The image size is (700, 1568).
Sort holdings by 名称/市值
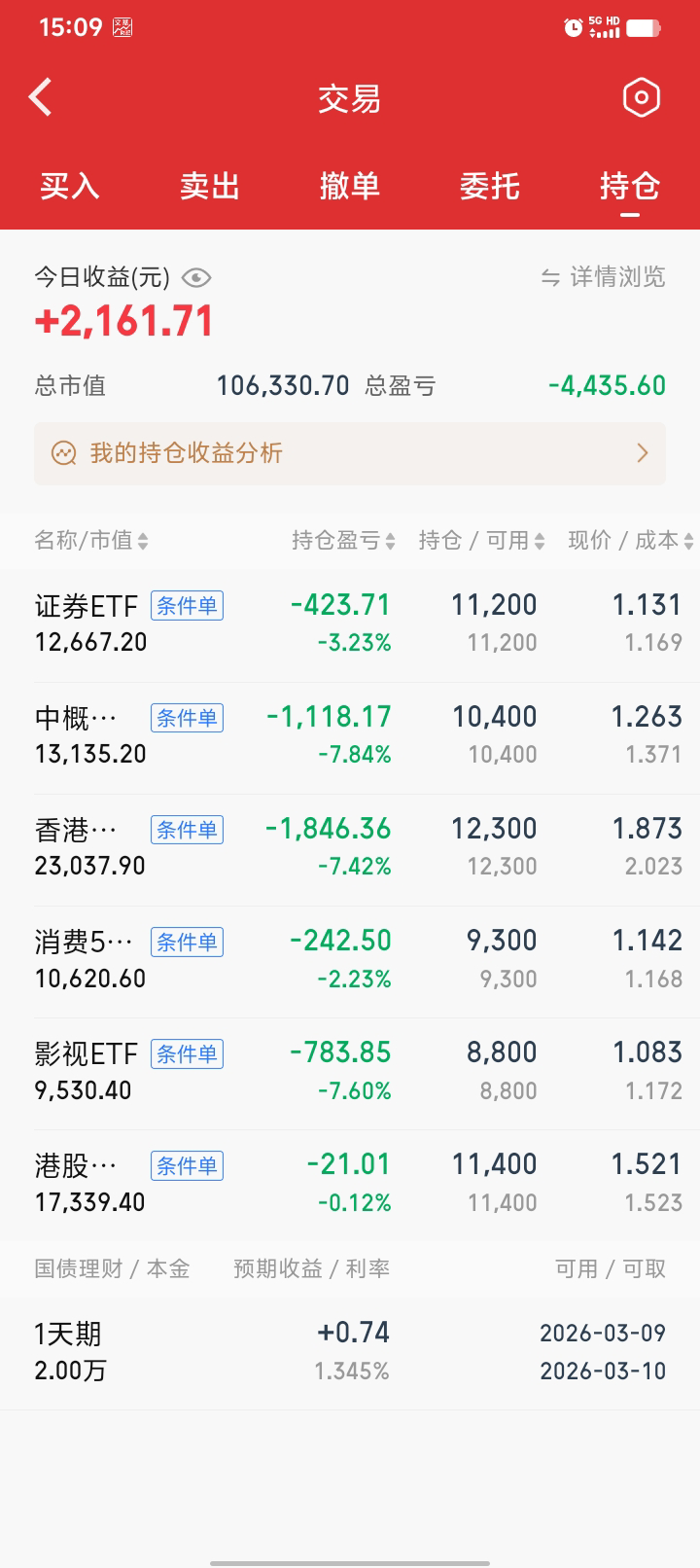91,541
